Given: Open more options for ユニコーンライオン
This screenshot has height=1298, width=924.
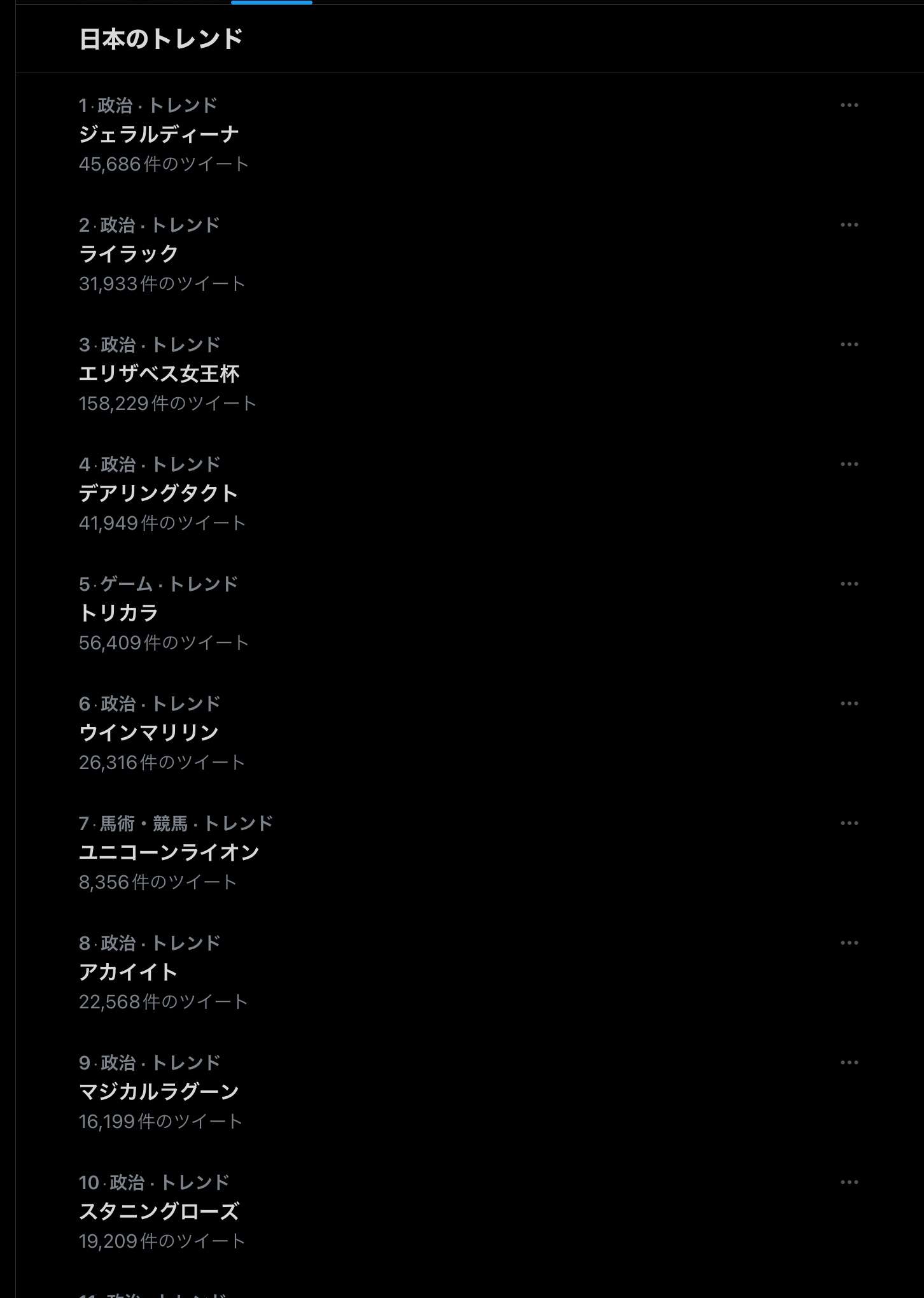Looking at the screenshot, I should (849, 823).
